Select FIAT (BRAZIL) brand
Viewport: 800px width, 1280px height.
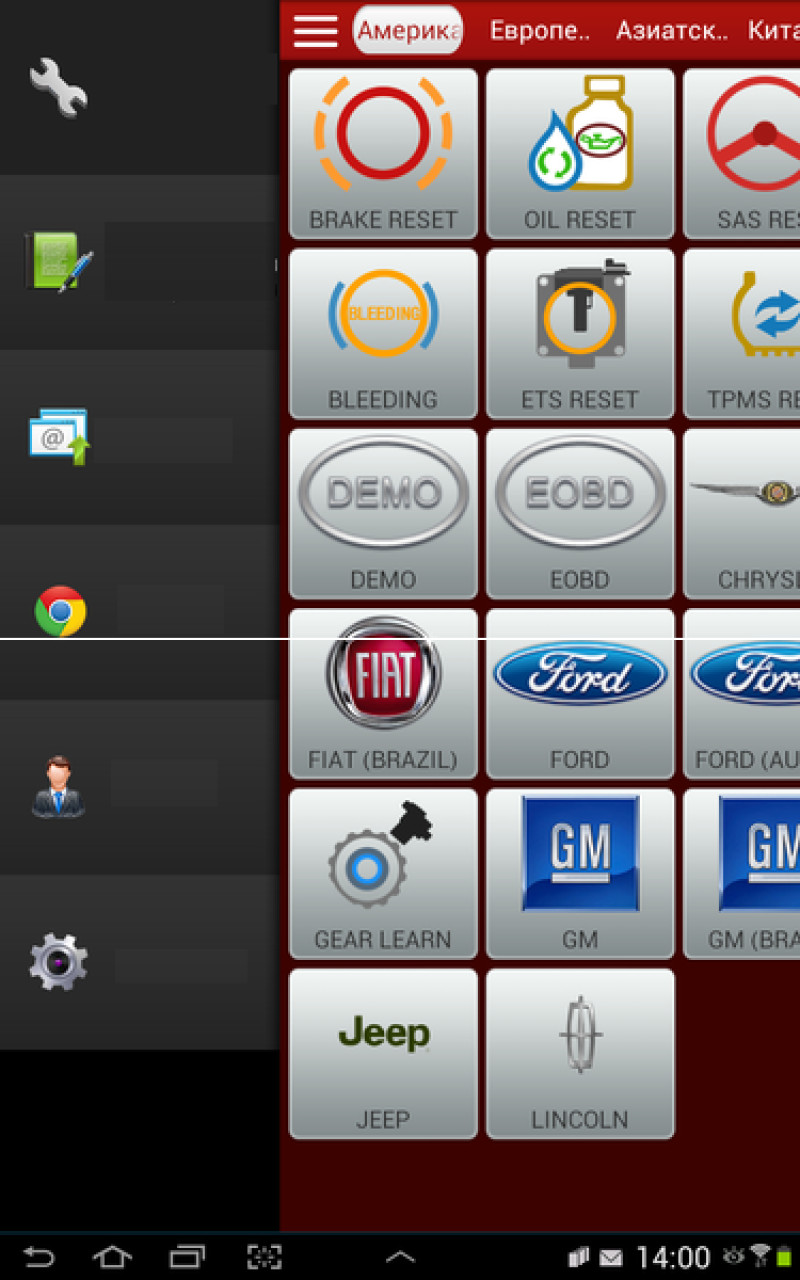point(383,693)
